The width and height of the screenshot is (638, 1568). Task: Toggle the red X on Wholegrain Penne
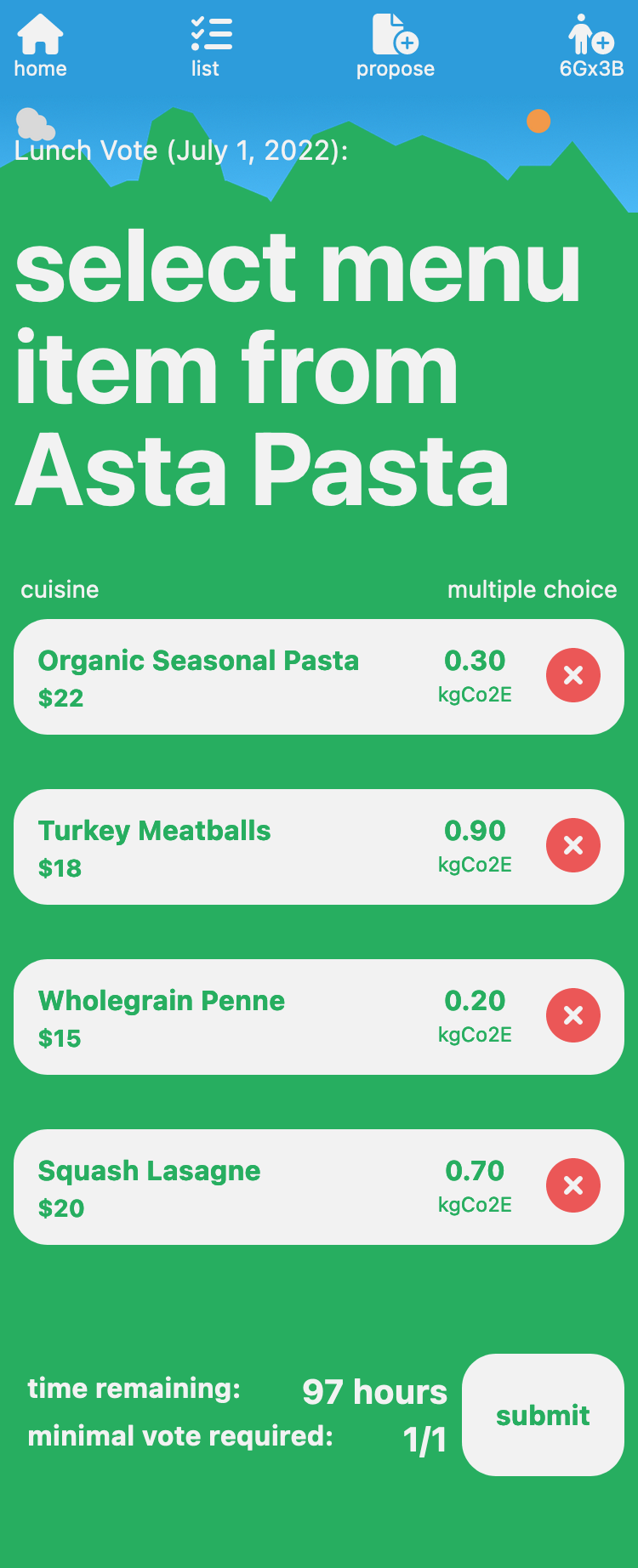[x=573, y=1015]
